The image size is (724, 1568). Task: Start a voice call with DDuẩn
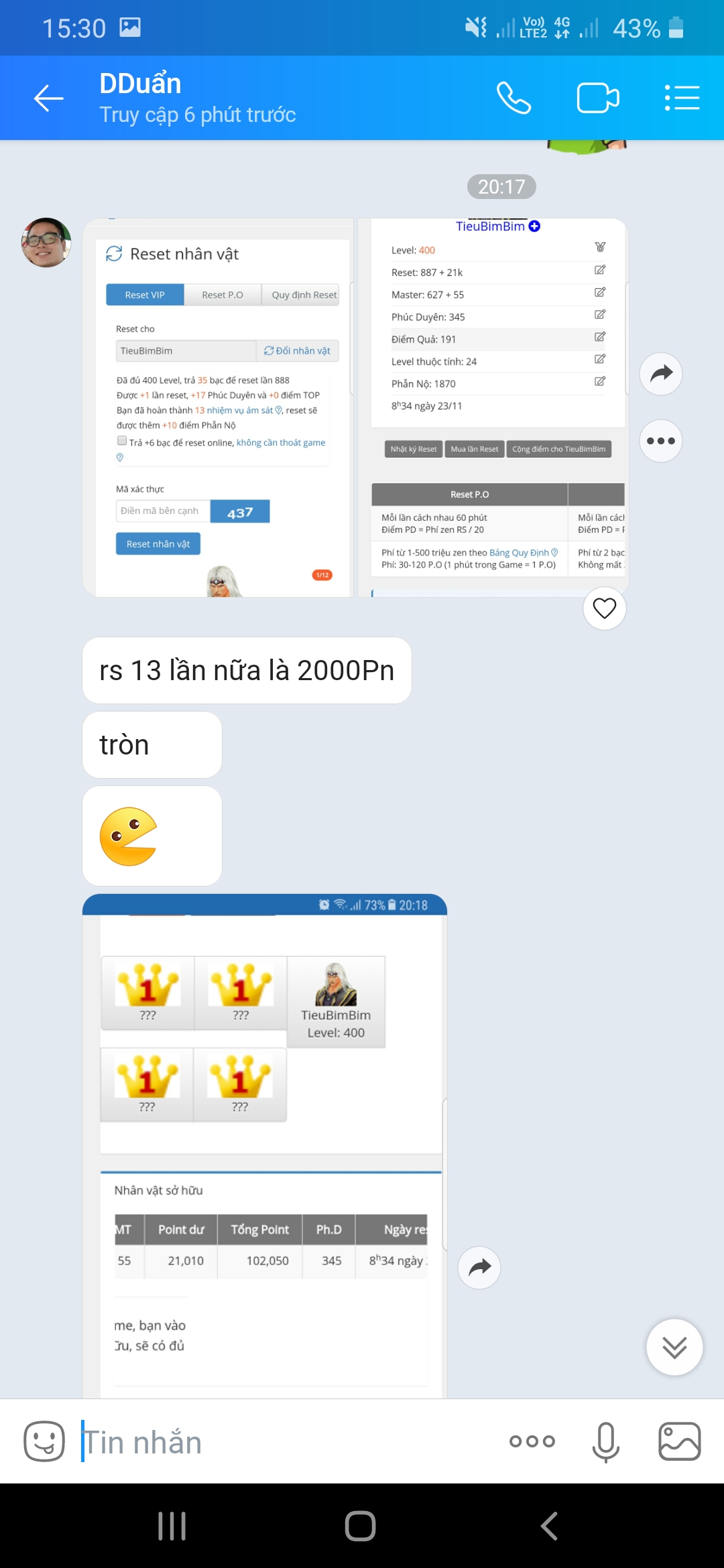tap(514, 99)
